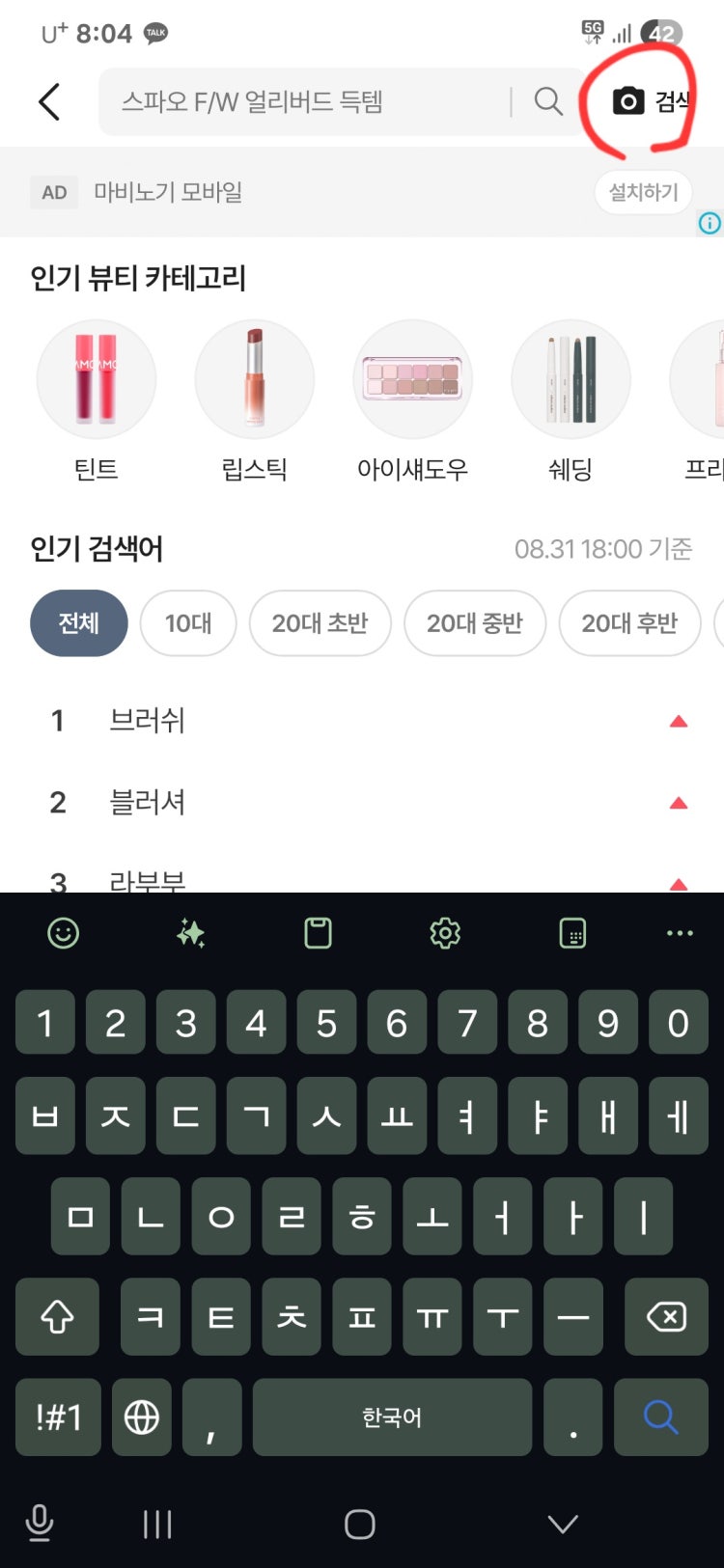Tap 설치하기 on the 마비노기 모바일 ad
The image size is (724, 1568).
pyautogui.click(x=643, y=192)
